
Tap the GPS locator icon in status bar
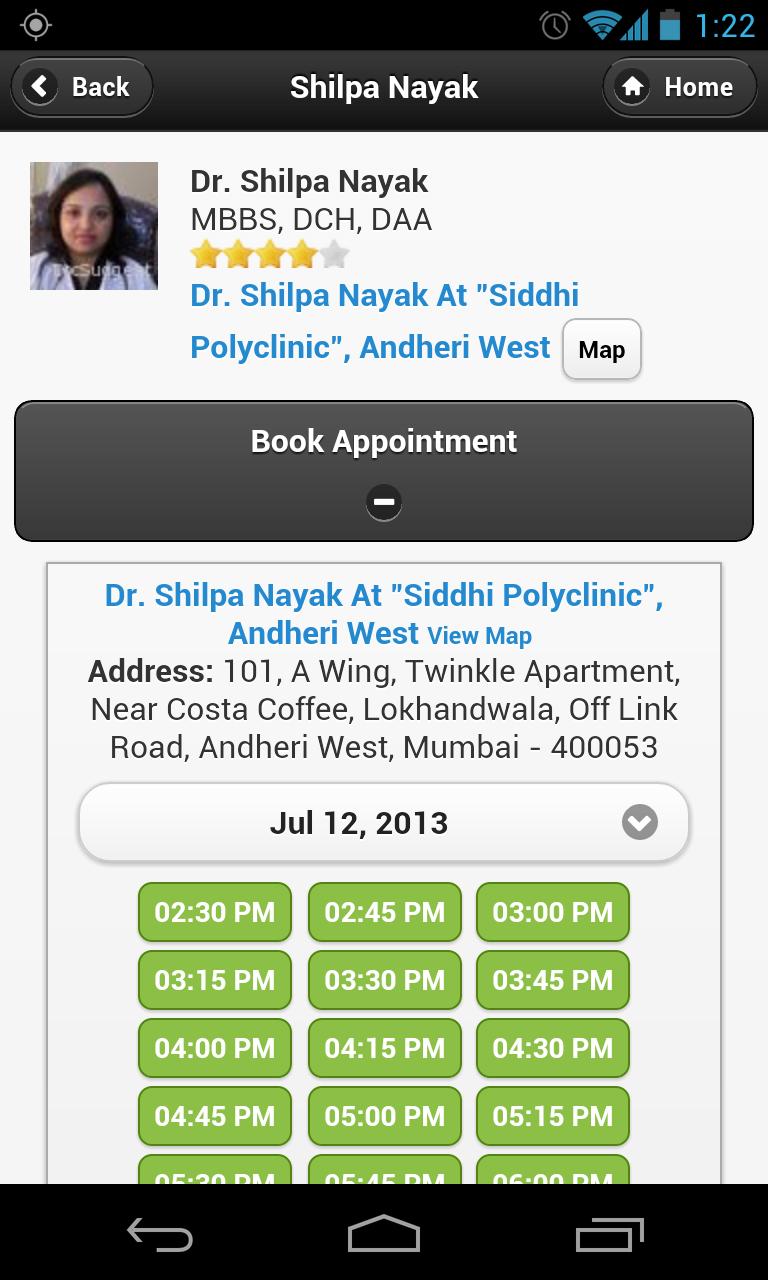34,24
